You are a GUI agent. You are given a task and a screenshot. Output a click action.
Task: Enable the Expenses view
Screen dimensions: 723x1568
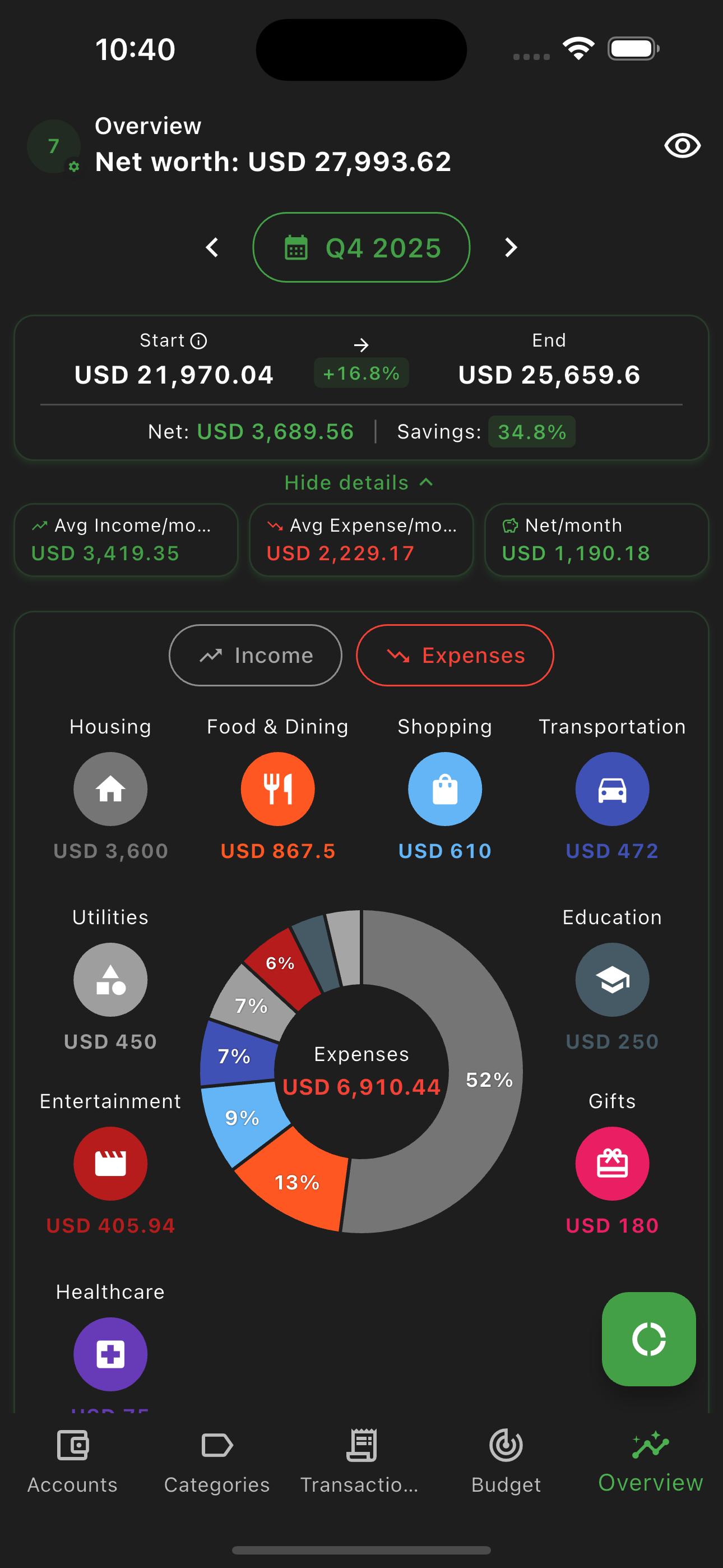tap(455, 656)
